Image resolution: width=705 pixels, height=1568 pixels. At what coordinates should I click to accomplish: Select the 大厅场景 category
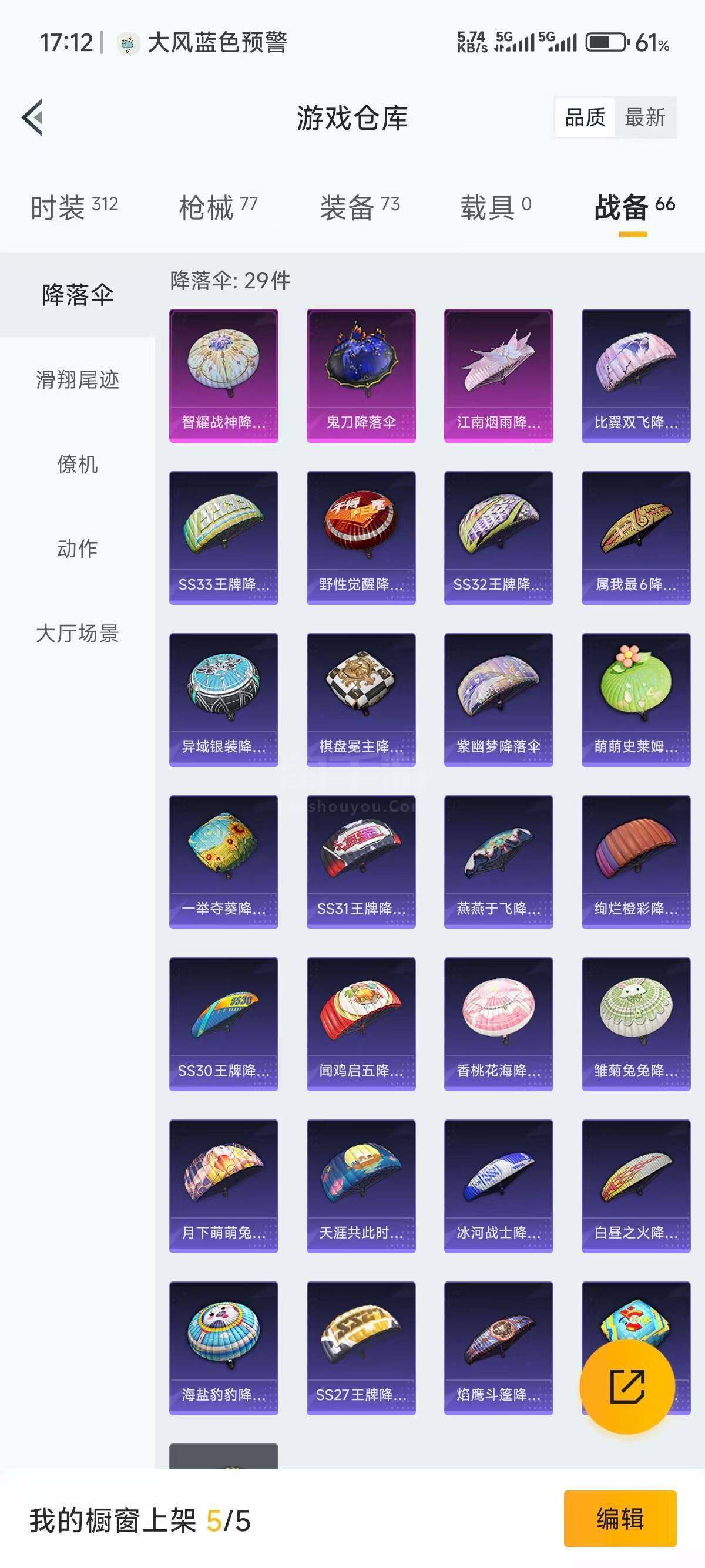pos(78,633)
